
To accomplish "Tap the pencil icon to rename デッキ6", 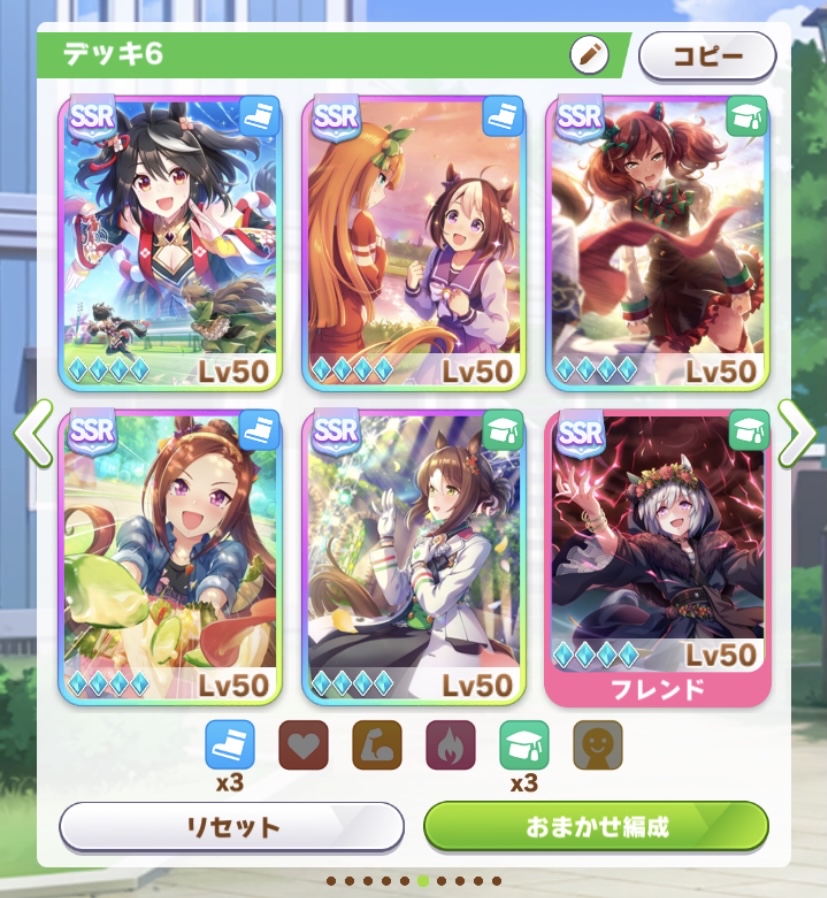I will [x=590, y=55].
